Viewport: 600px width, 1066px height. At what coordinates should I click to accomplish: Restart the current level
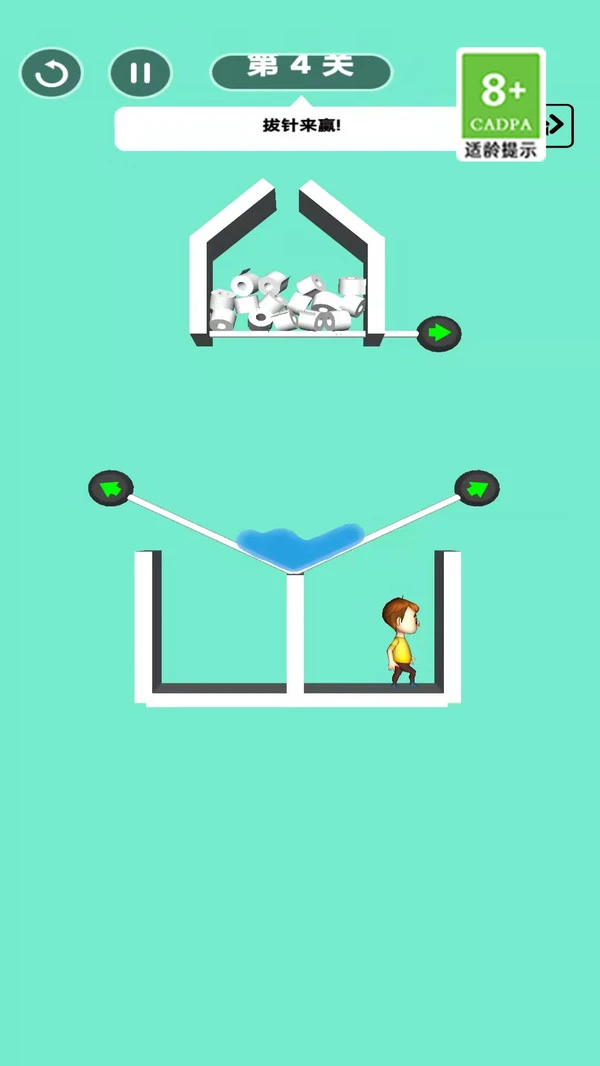[x=51, y=74]
